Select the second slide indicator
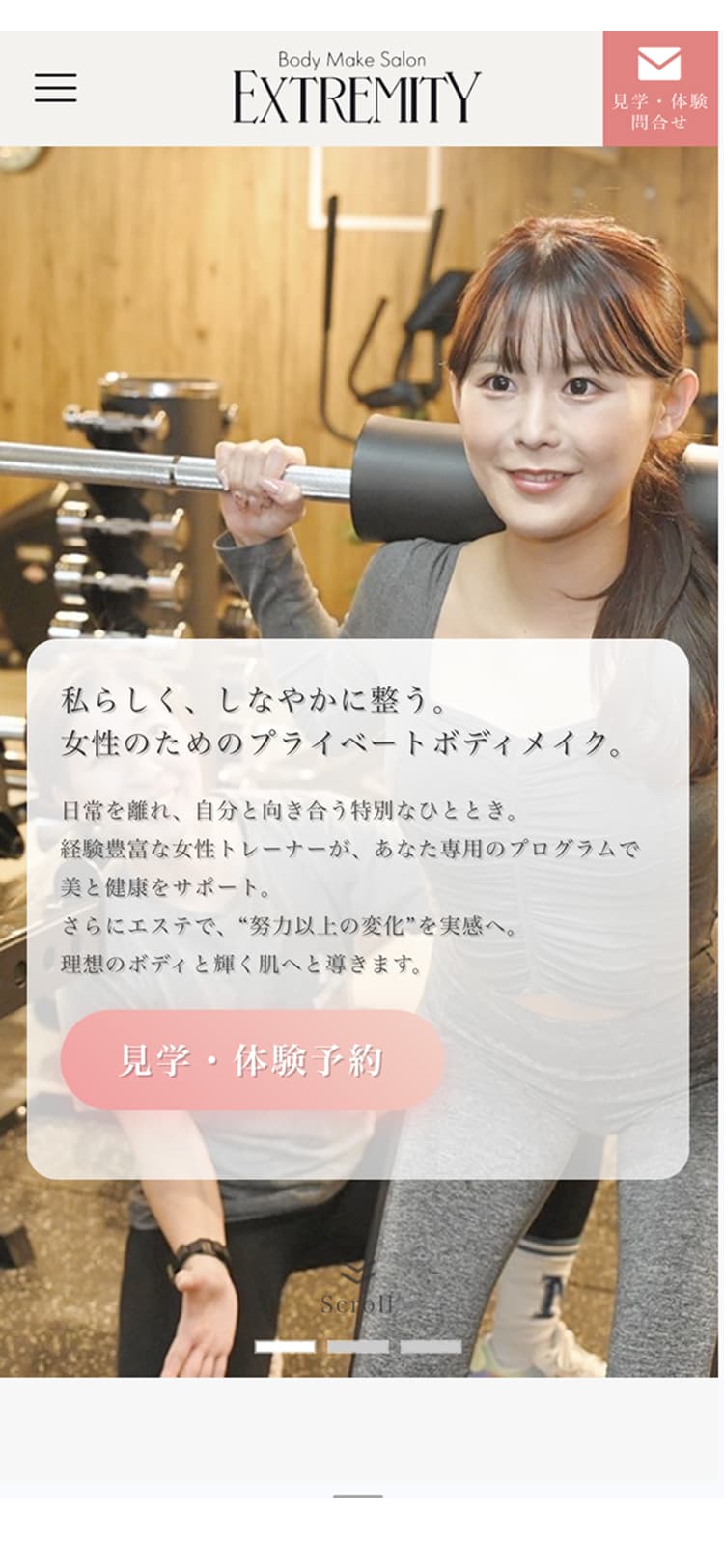724x1568 pixels. (357, 1346)
